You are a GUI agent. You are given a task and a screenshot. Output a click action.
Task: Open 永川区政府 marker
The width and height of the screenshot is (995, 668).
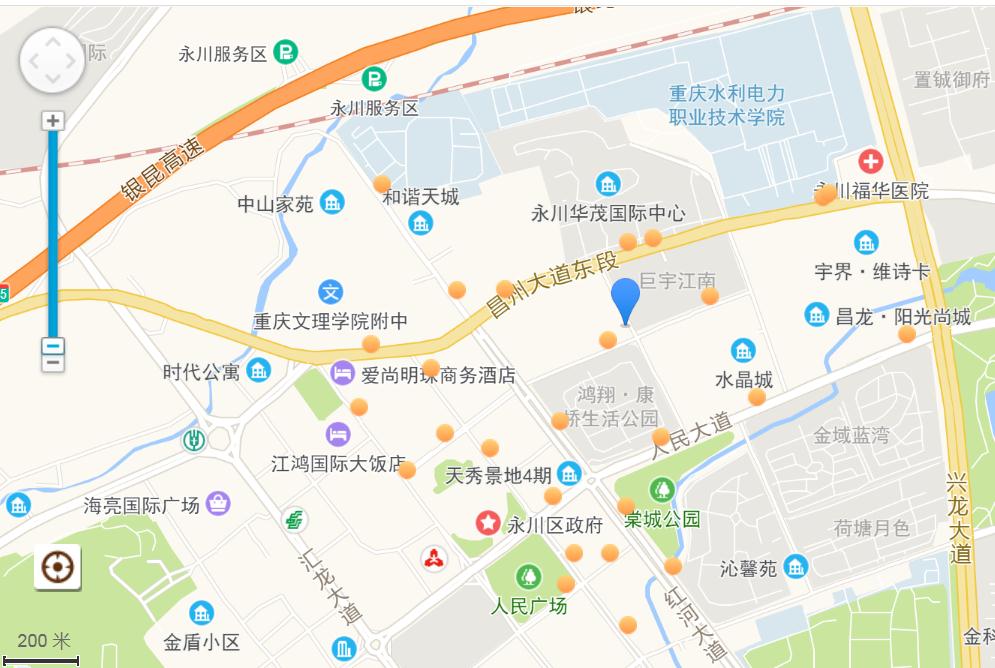(488, 522)
